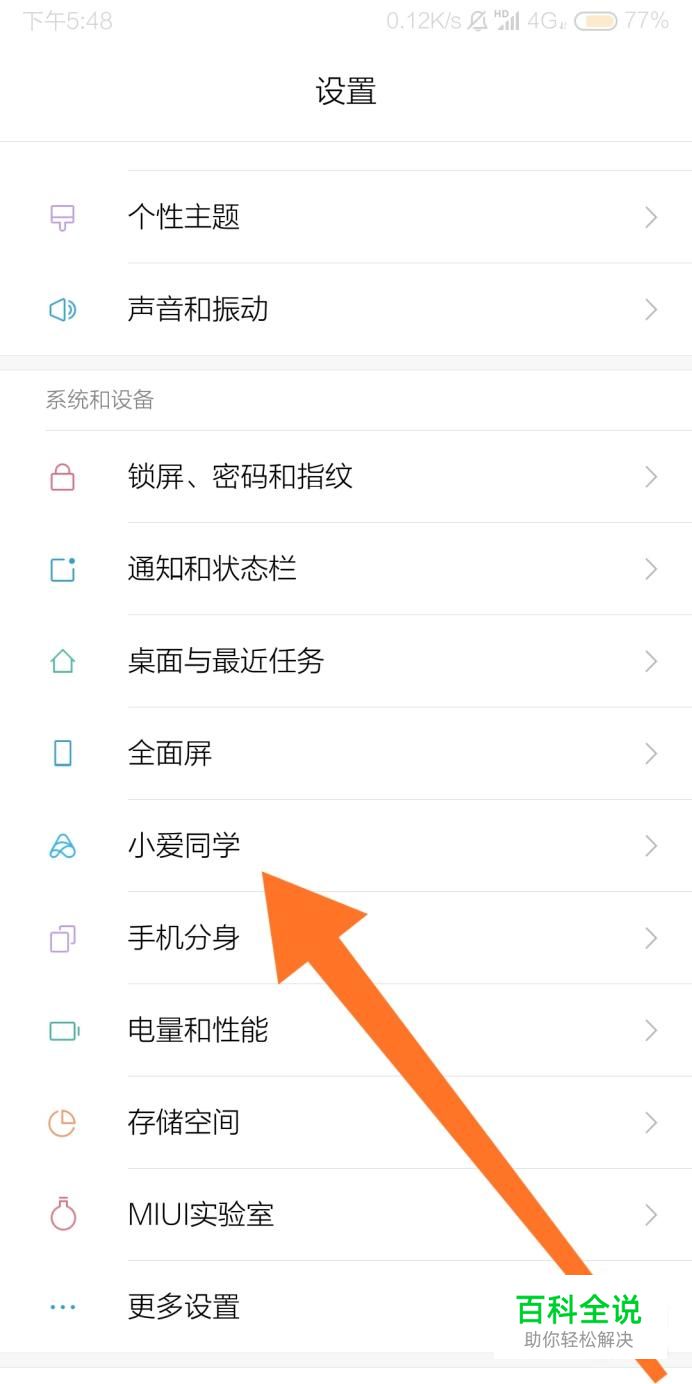Open 手机分身 settings
Viewport: 692px width, 1384px height.
[x=184, y=938]
